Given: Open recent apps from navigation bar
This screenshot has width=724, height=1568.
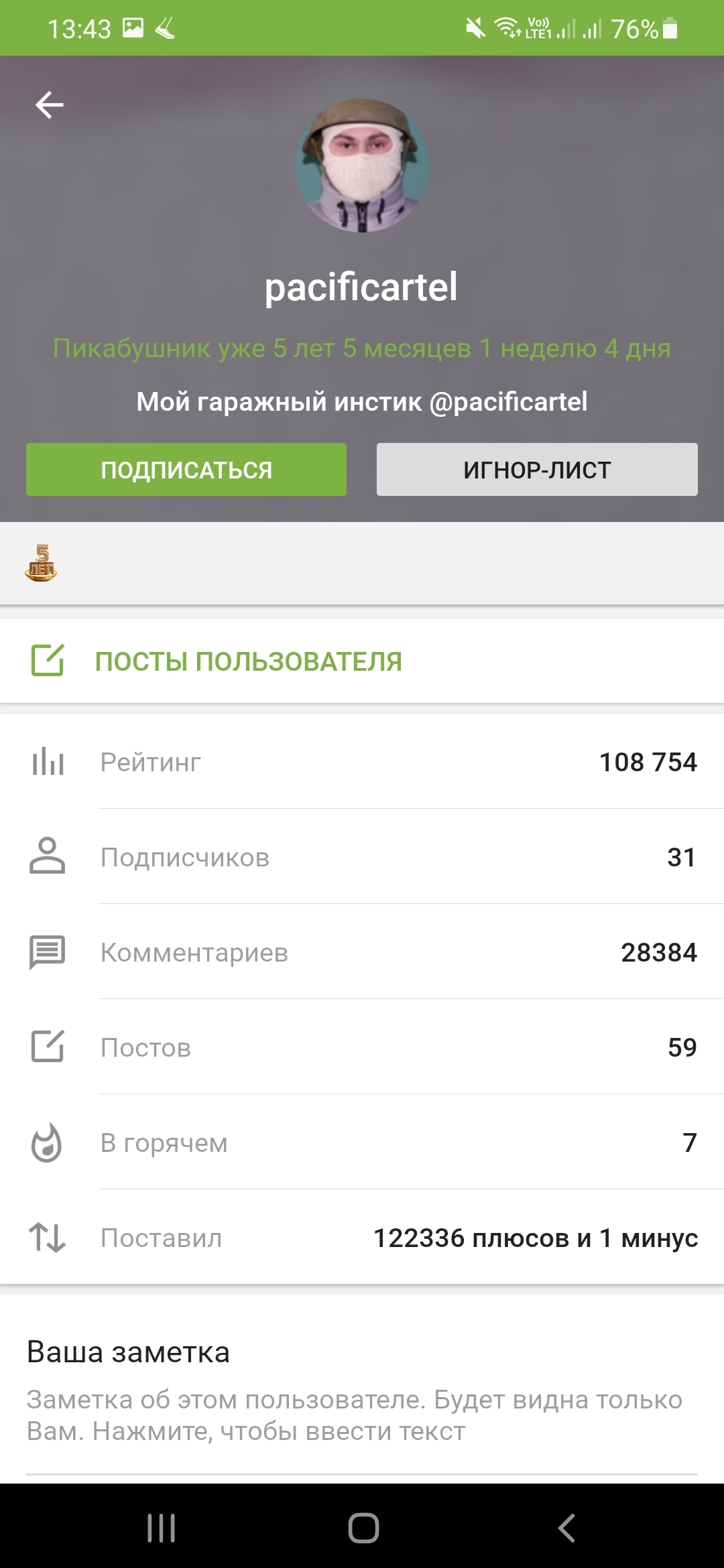Looking at the screenshot, I should (161, 1528).
